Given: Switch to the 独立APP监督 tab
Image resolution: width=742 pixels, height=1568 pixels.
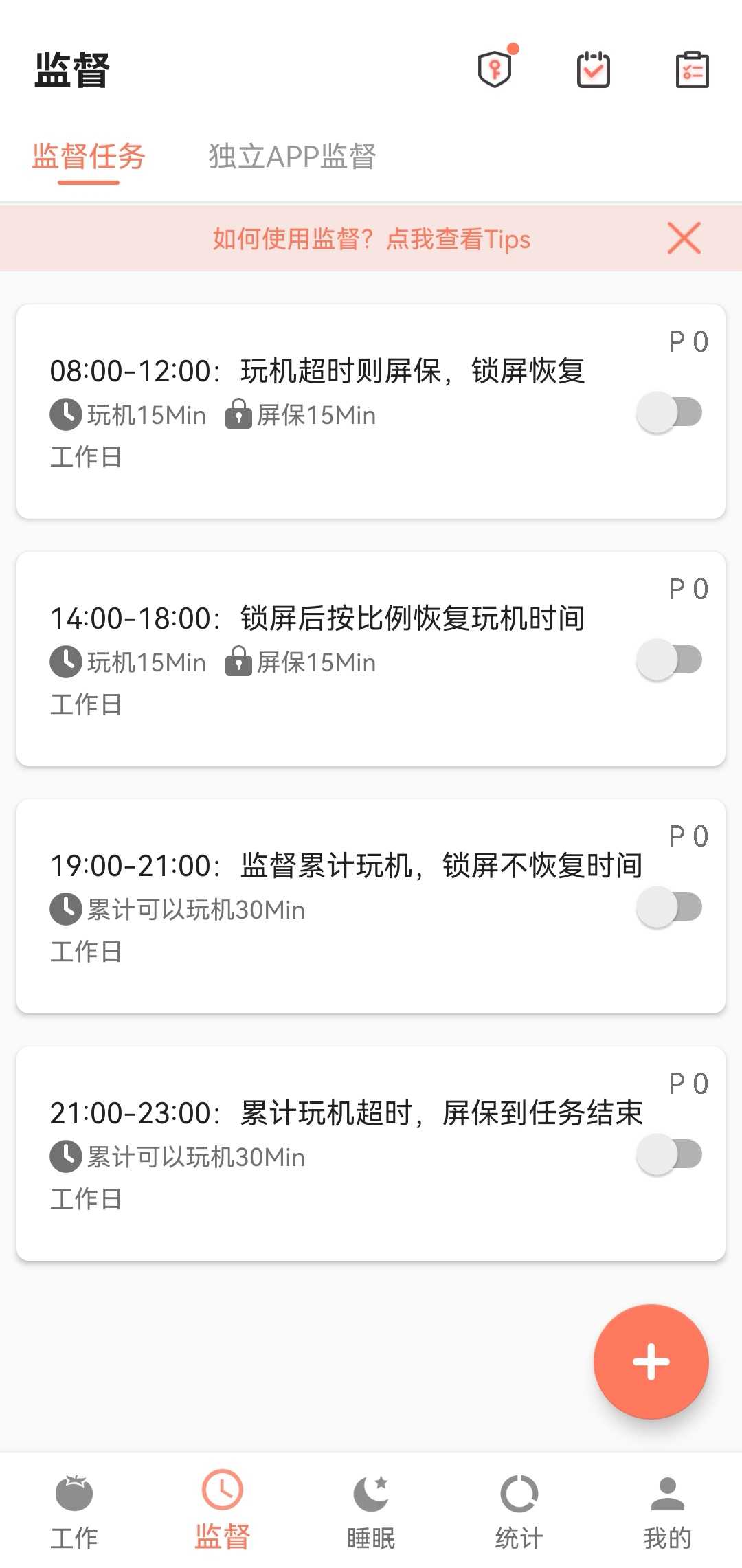Looking at the screenshot, I should coord(293,157).
